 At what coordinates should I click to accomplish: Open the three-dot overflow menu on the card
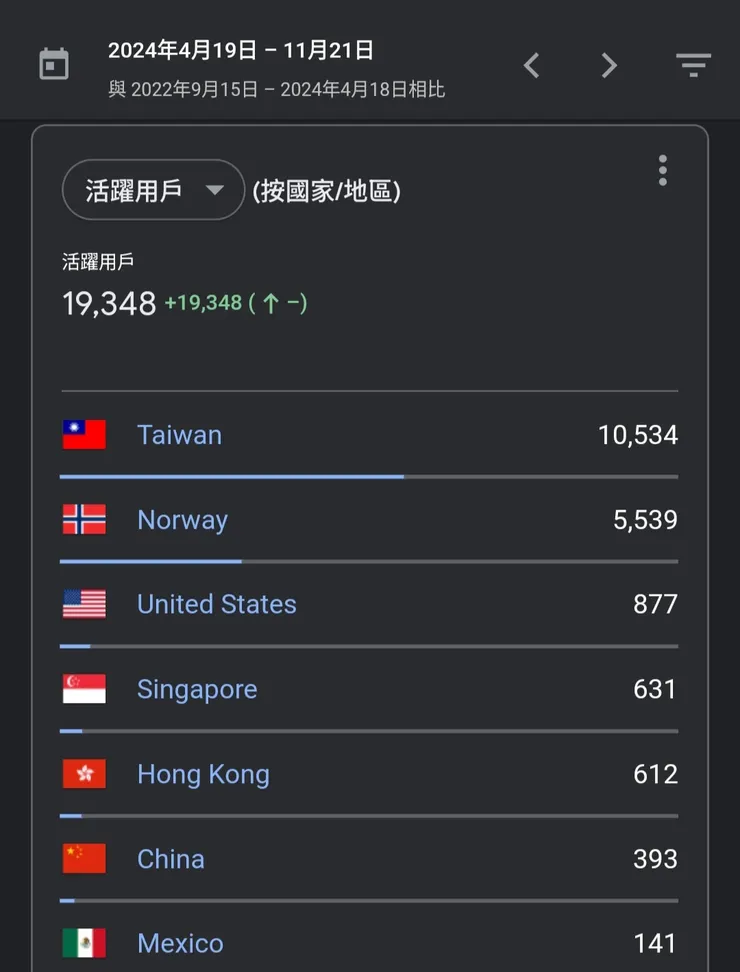coord(662,171)
